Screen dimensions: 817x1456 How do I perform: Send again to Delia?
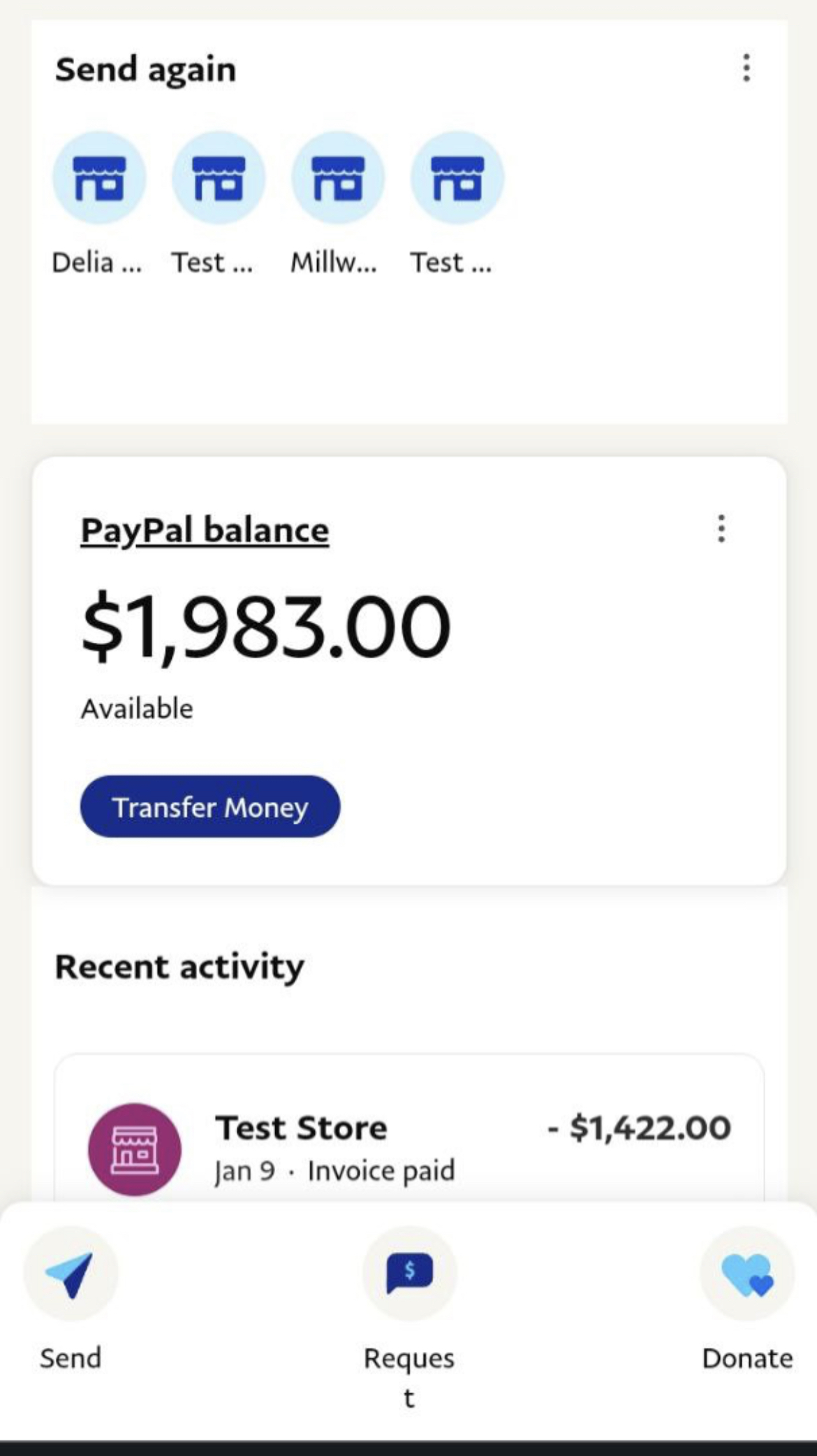point(99,178)
